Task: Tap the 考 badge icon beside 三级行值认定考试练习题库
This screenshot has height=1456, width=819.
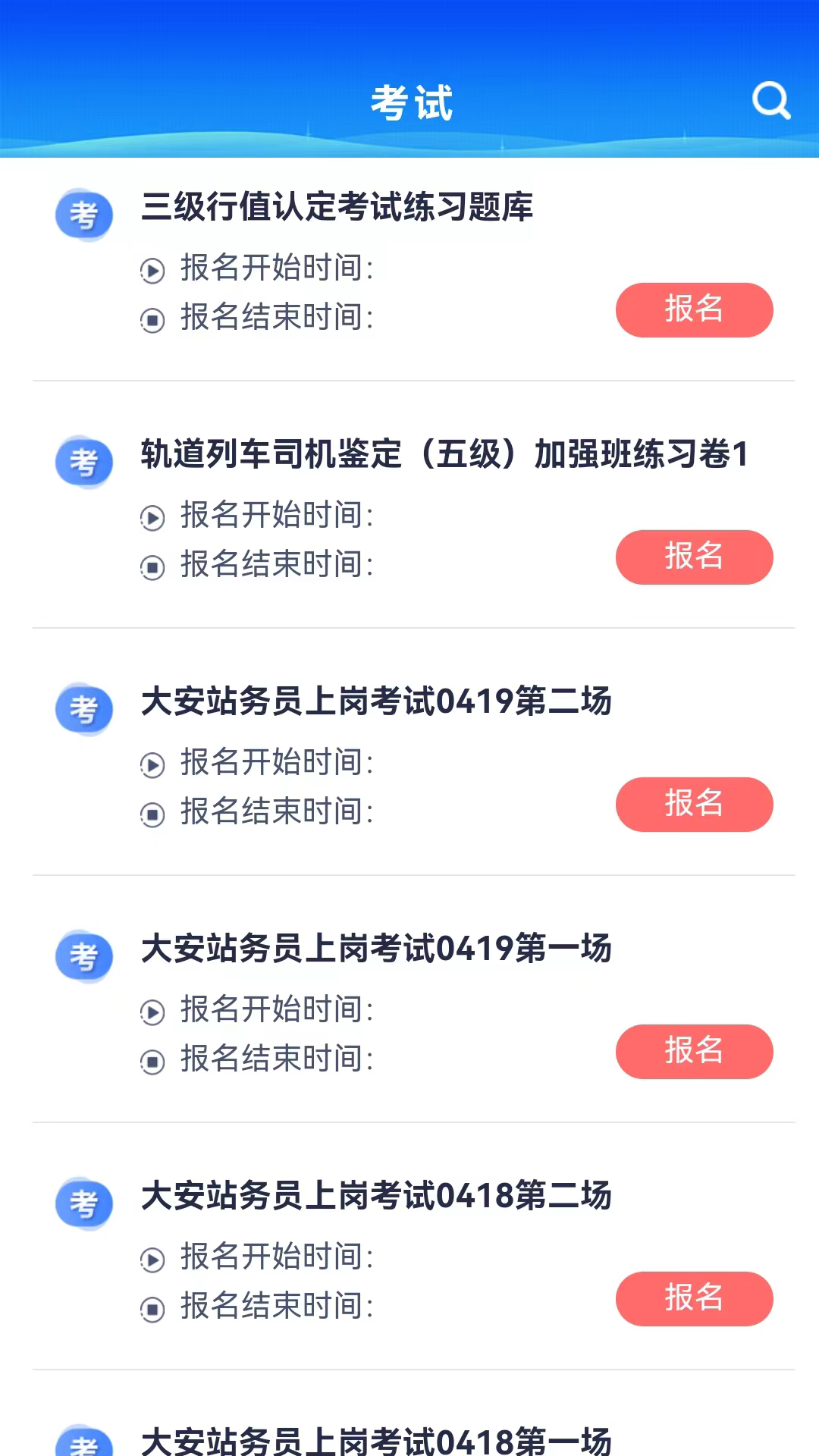Action: pos(85,215)
